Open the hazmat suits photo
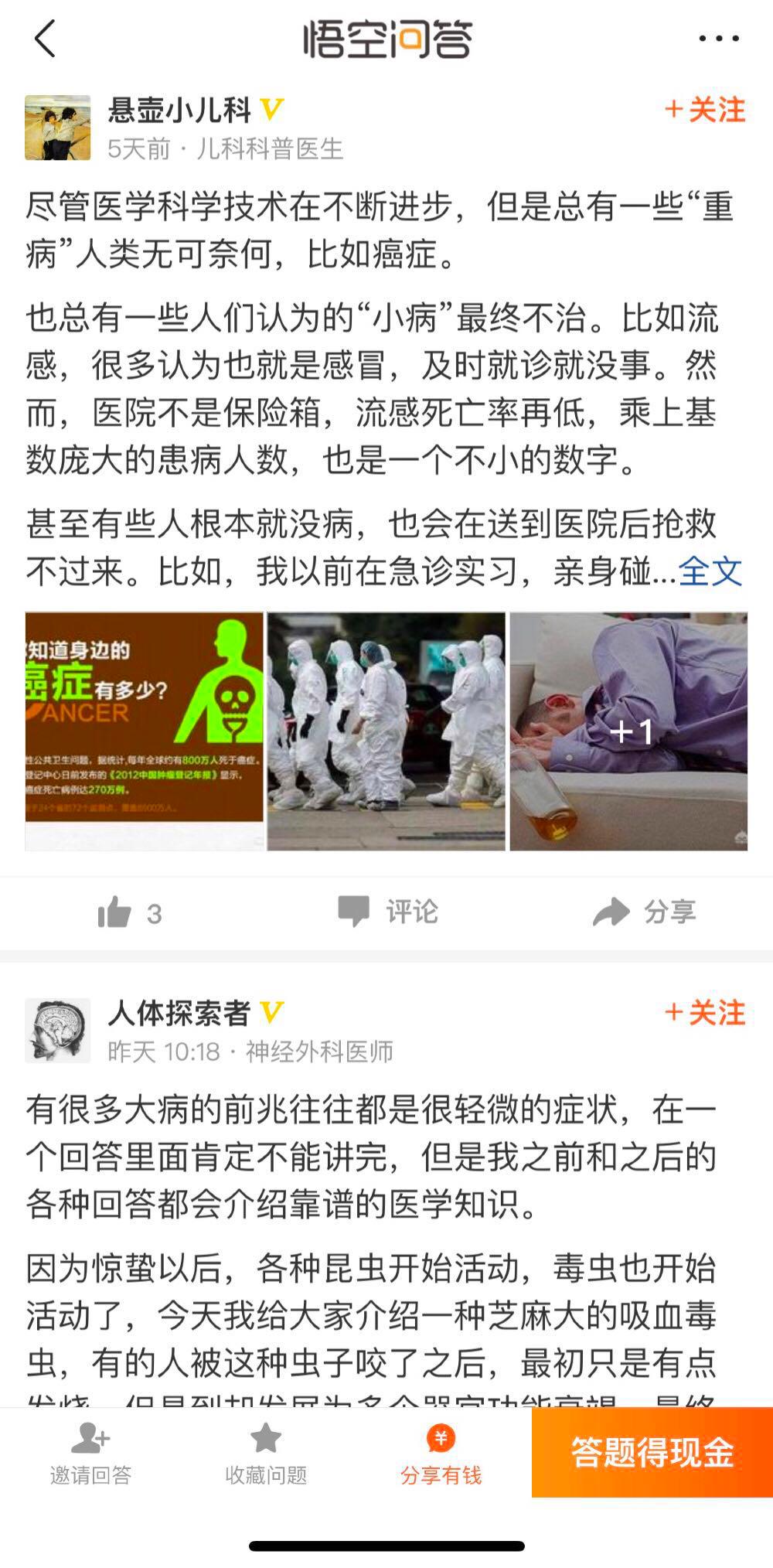This screenshot has width=773, height=1568. [386, 731]
